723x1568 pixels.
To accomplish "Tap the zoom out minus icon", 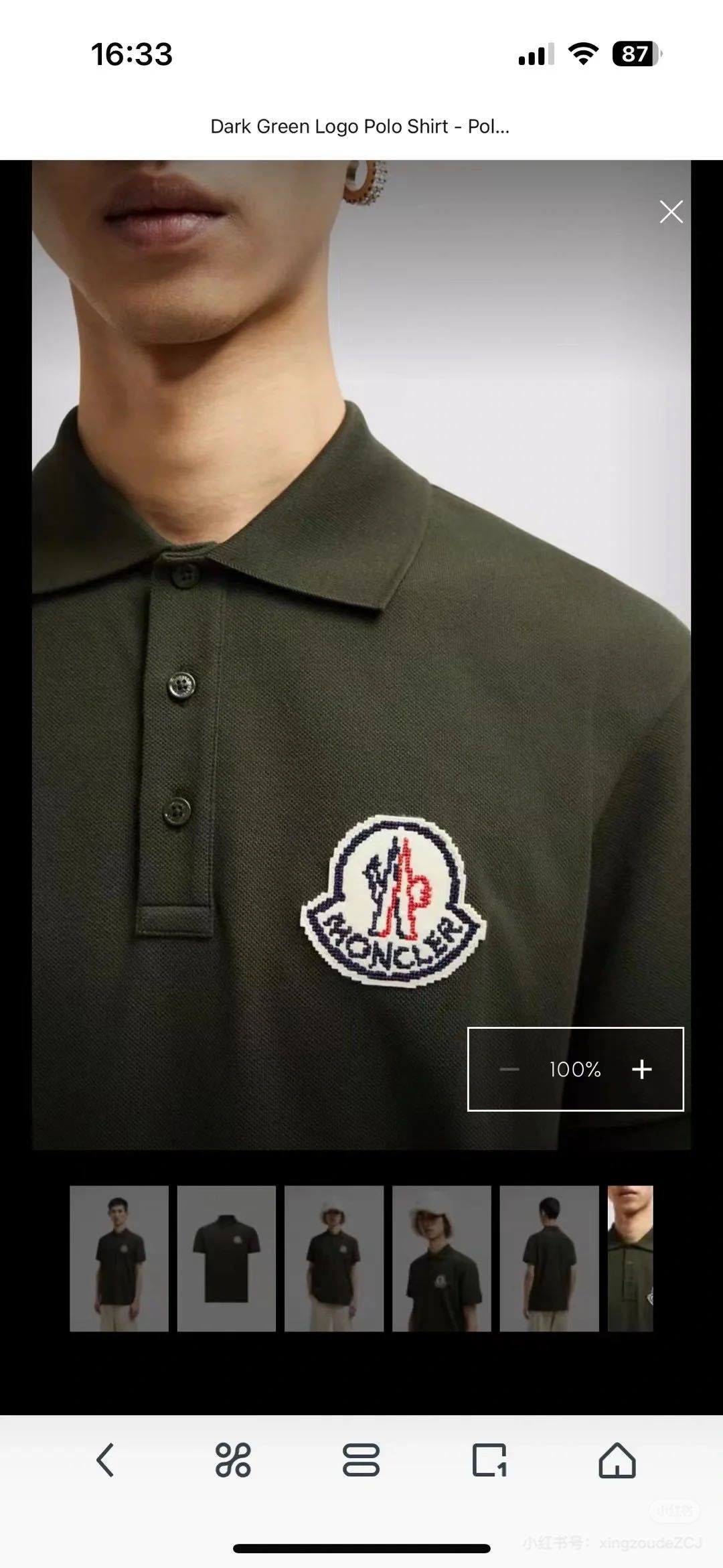I will coord(509,1069).
